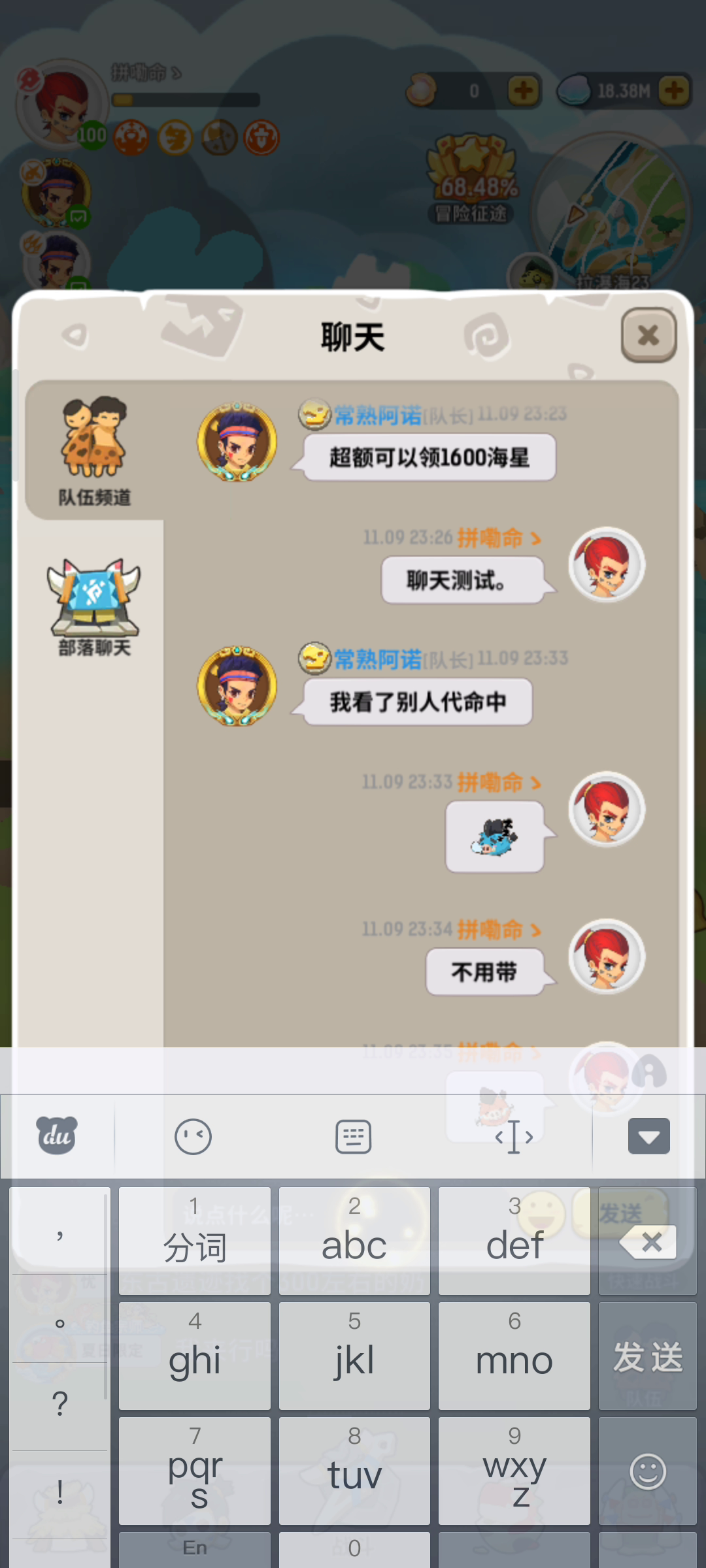Screen dimensions: 706x1568
Task: Tap the tuv key
Action: (x=354, y=1471)
